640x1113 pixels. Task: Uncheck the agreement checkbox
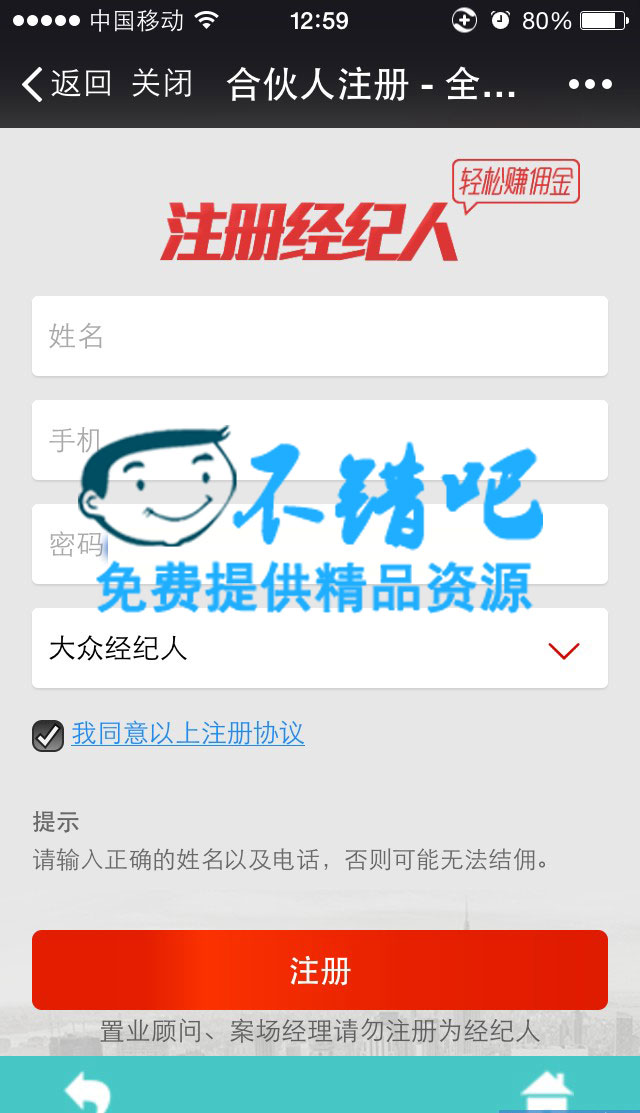pos(48,735)
